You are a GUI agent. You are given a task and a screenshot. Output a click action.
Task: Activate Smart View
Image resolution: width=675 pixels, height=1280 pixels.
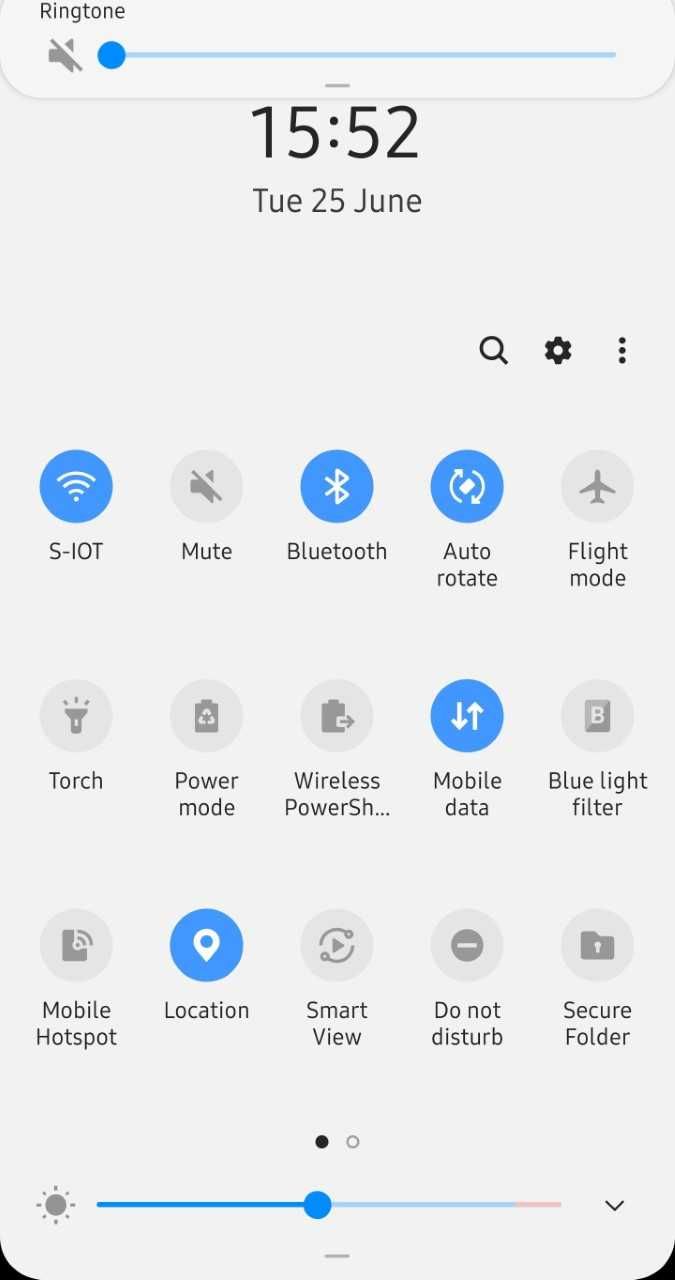(x=337, y=945)
